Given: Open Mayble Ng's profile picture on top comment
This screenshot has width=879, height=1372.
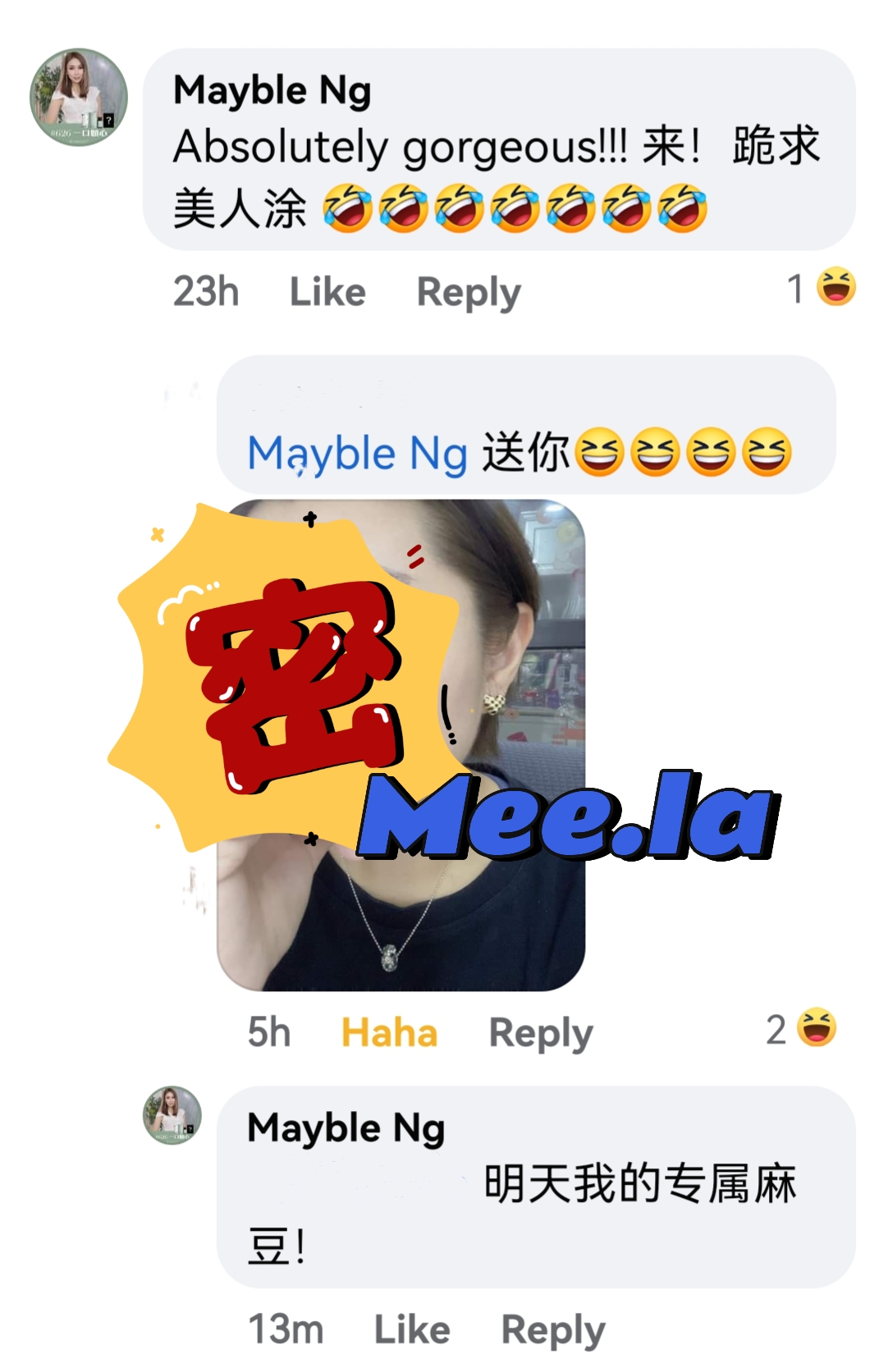Looking at the screenshot, I should [x=79, y=97].
